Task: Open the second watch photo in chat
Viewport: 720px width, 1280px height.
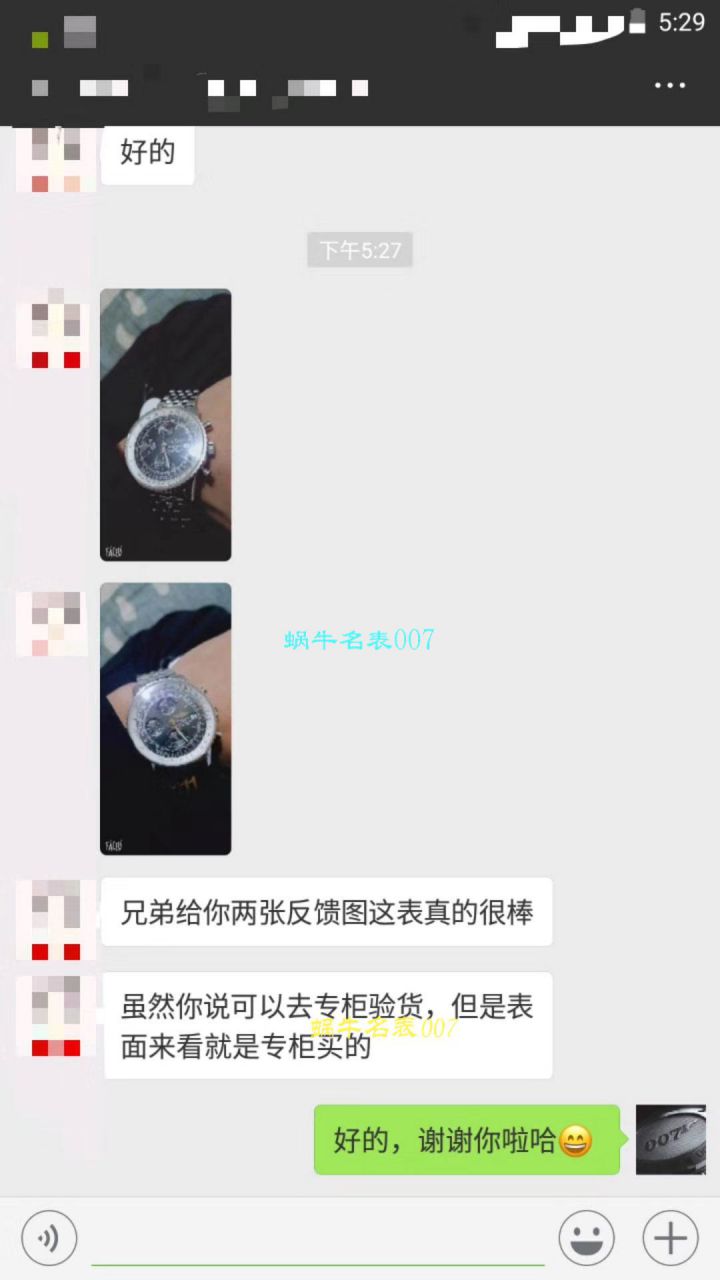Action: [x=166, y=718]
